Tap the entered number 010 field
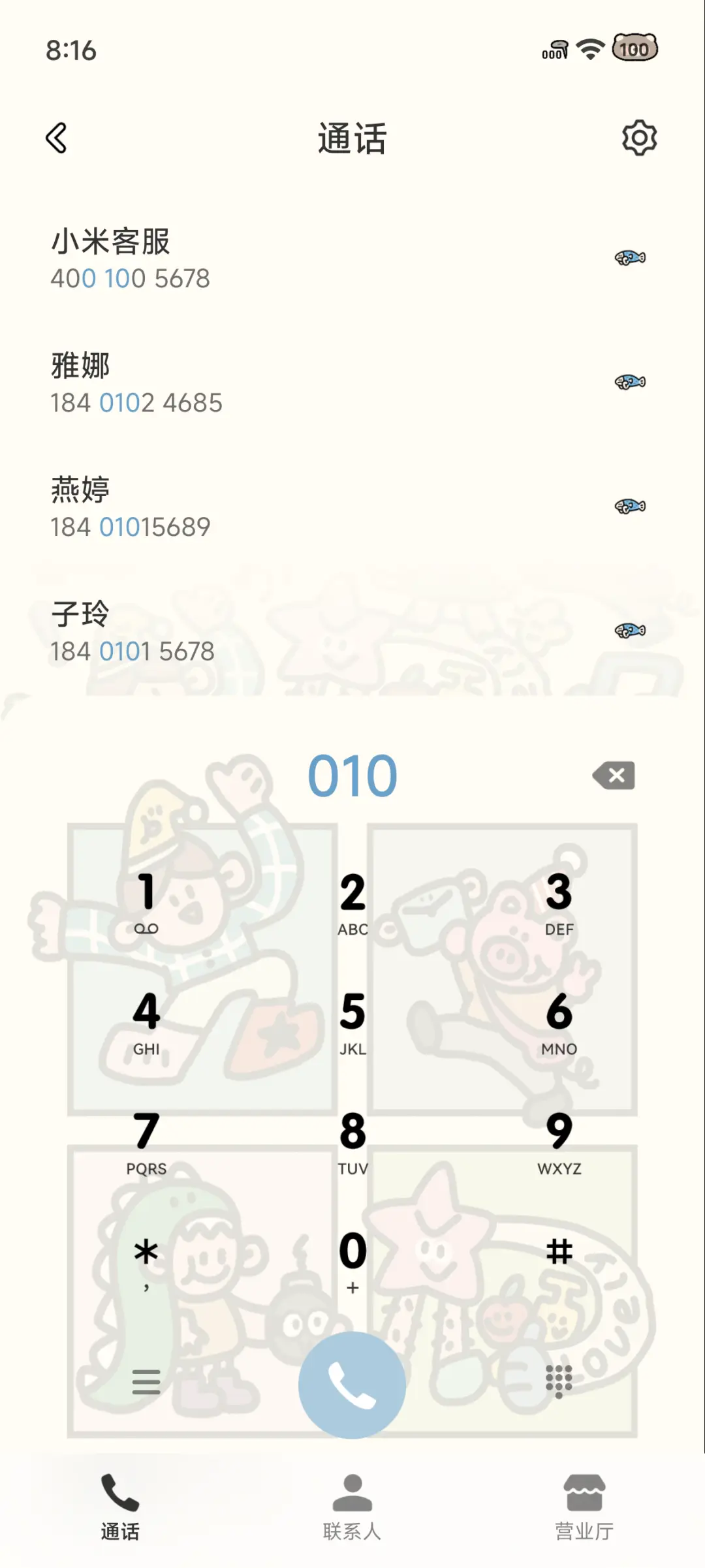The image size is (705, 1568). tap(352, 776)
